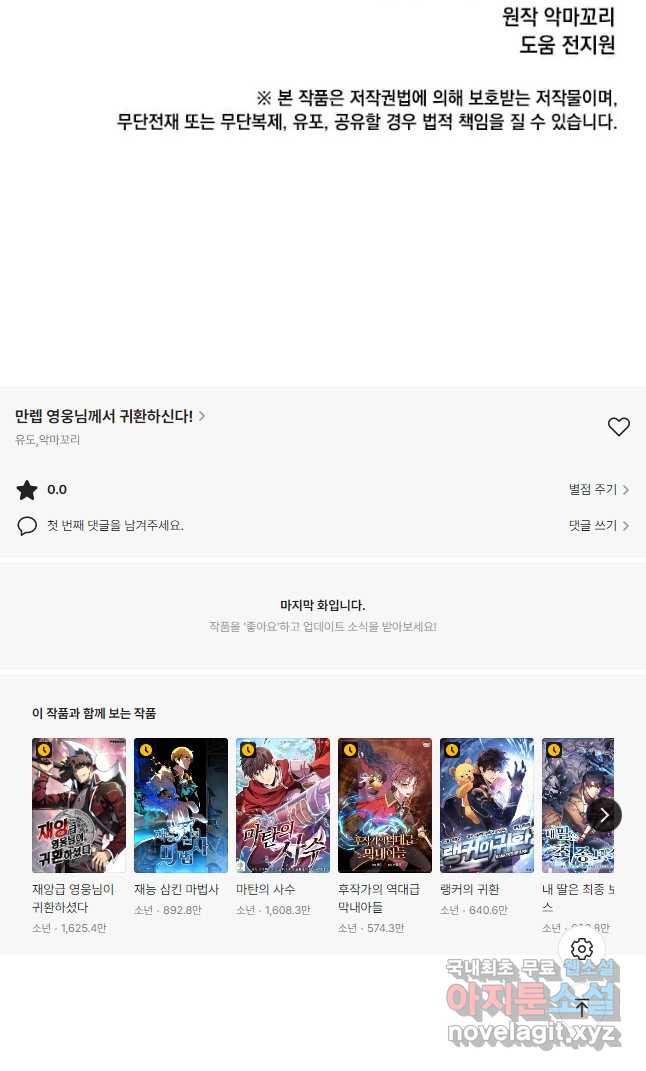This screenshot has width=646, height=1071.
Task: Open 마탄의 사수 webtoon
Action: point(283,806)
